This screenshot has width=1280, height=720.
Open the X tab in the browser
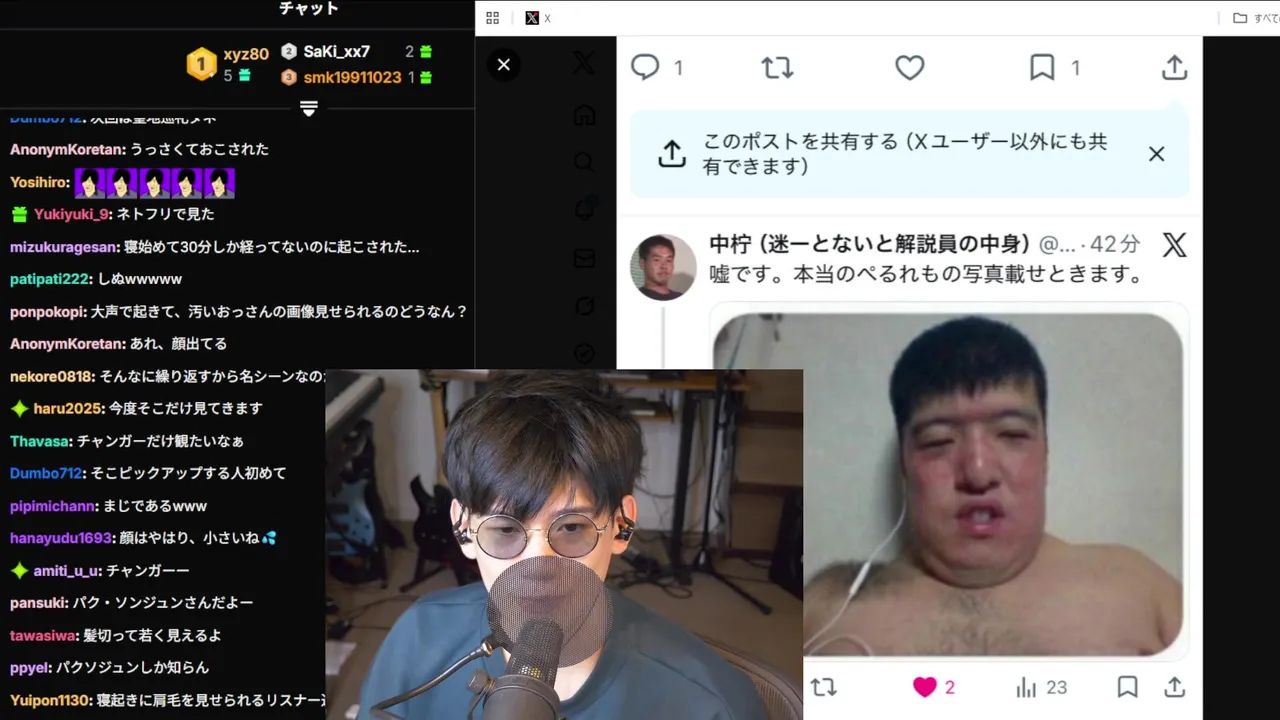coord(538,18)
